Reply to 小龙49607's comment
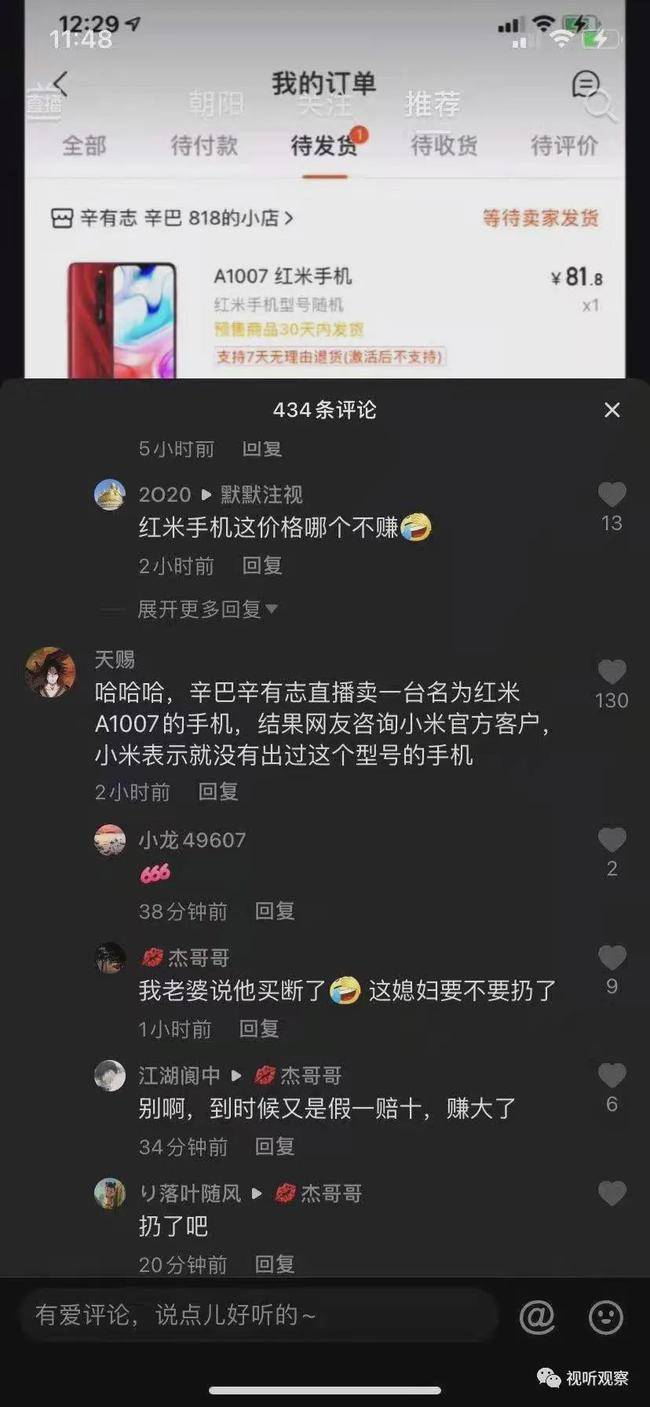650x1407 pixels. [x=274, y=911]
